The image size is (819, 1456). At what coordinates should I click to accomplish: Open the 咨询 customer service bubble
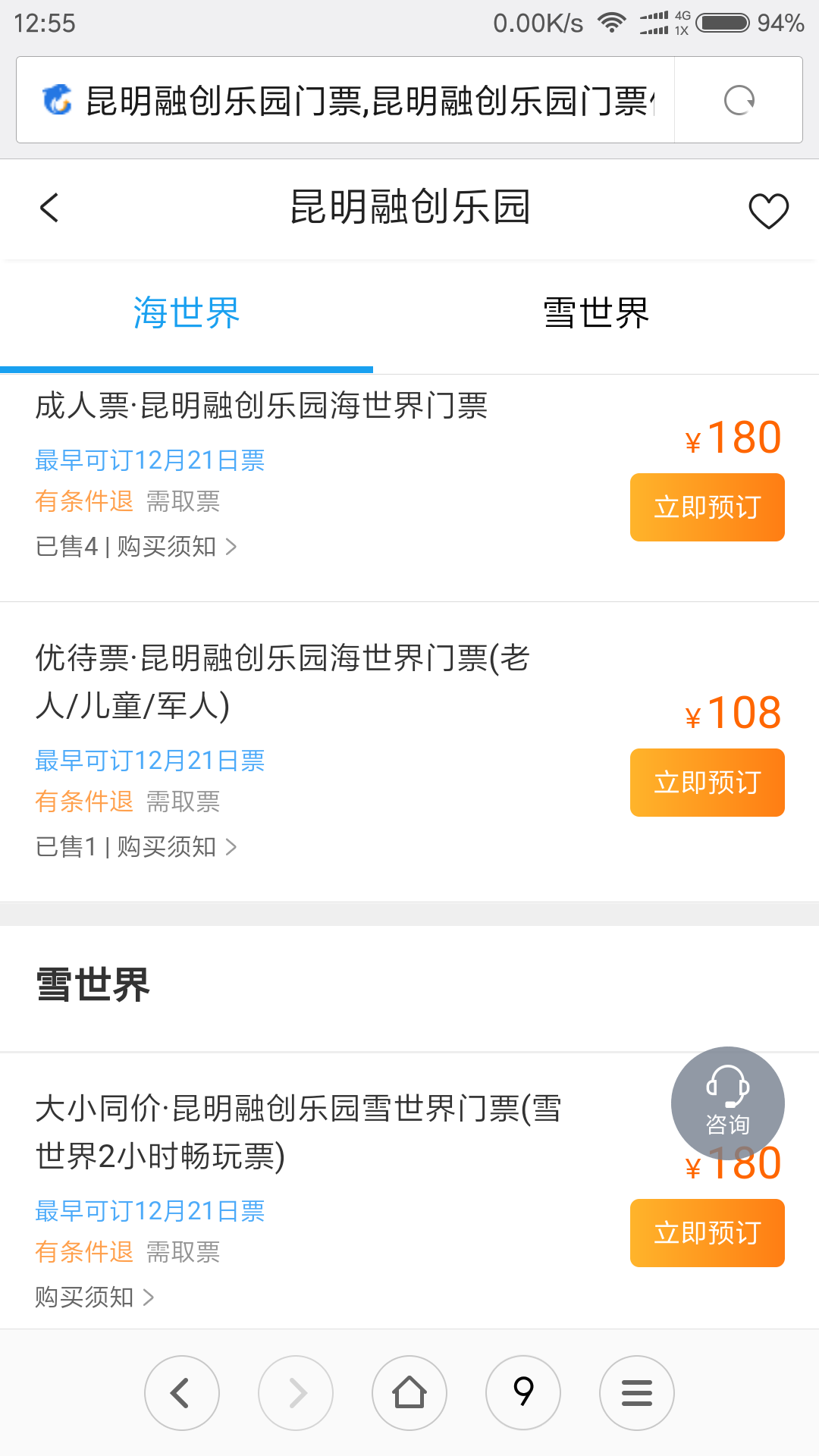(x=728, y=1103)
